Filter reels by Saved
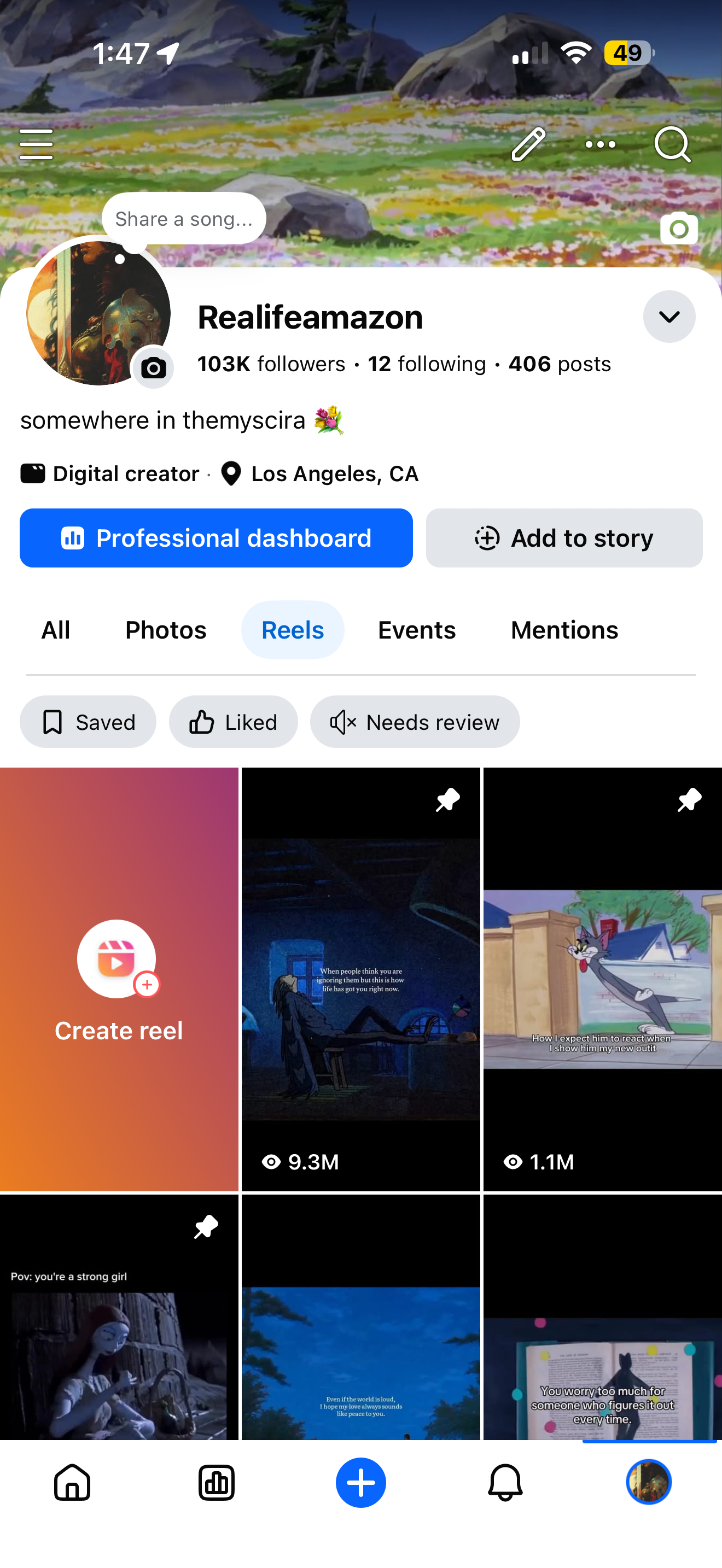The height and width of the screenshot is (1568, 722). click(x=88, y=722)
